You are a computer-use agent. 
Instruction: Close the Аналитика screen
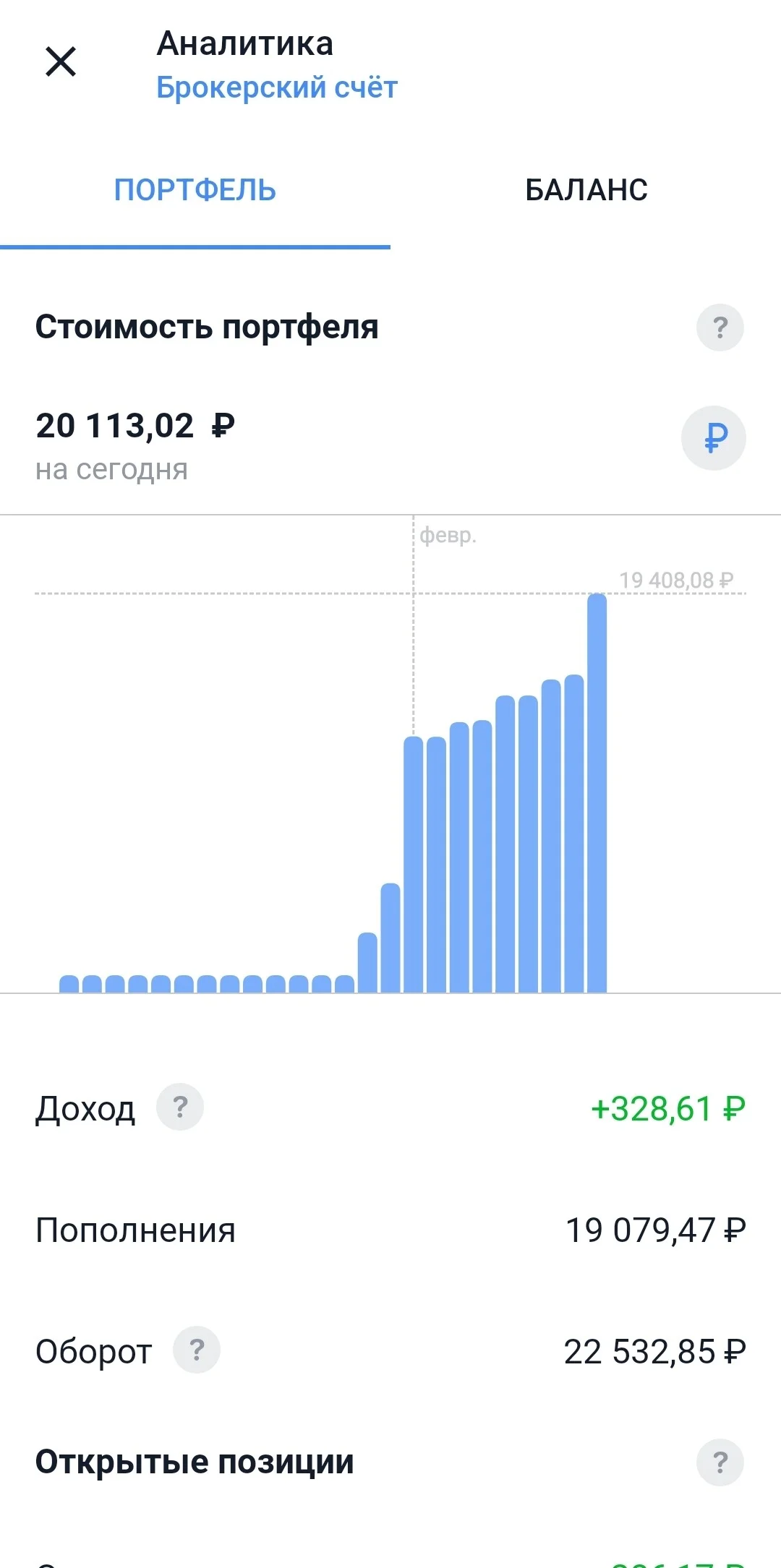tap(61, 61)
